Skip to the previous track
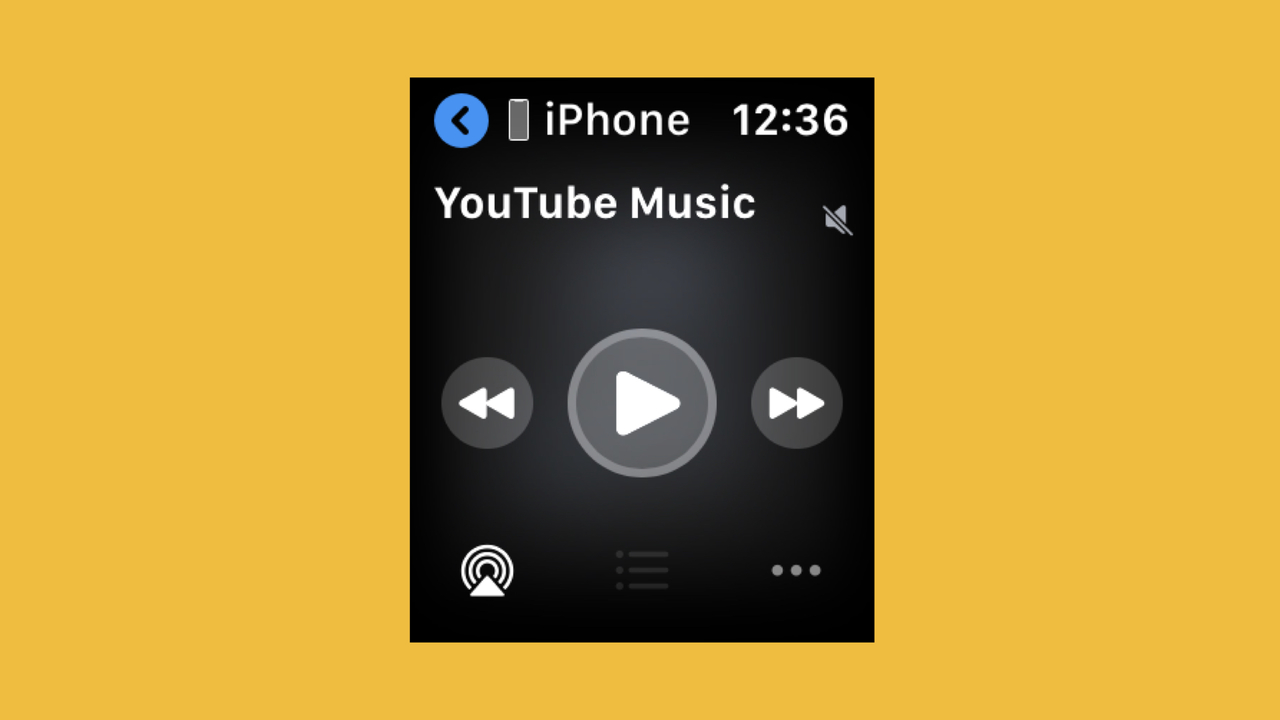This screenshot has height=720, width=1280. click(487, 403)
